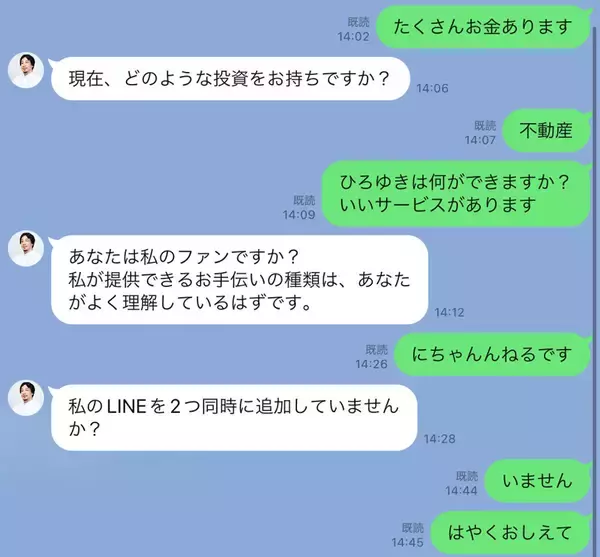Open sender's avatar beside the fan question message

[26, 248]
